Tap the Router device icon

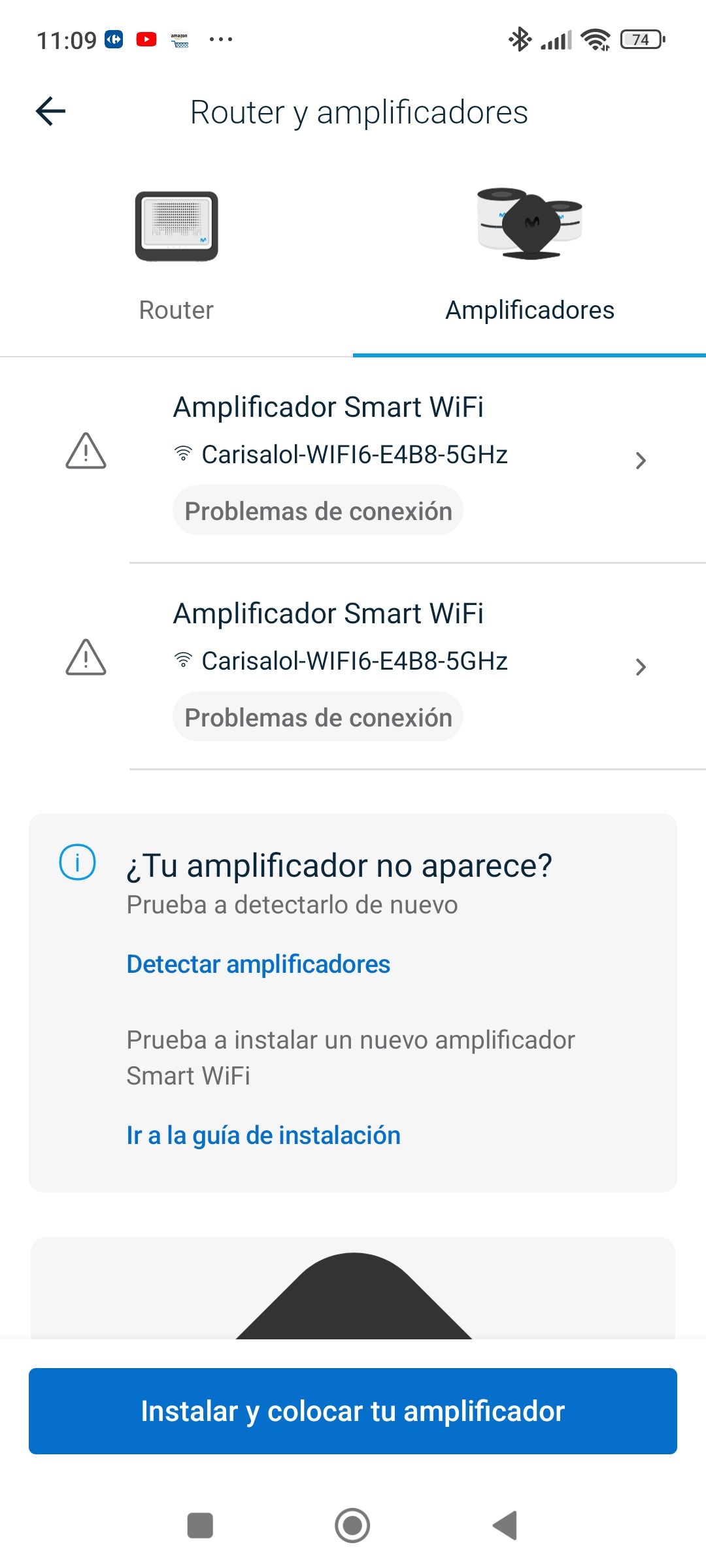[176, 225]
